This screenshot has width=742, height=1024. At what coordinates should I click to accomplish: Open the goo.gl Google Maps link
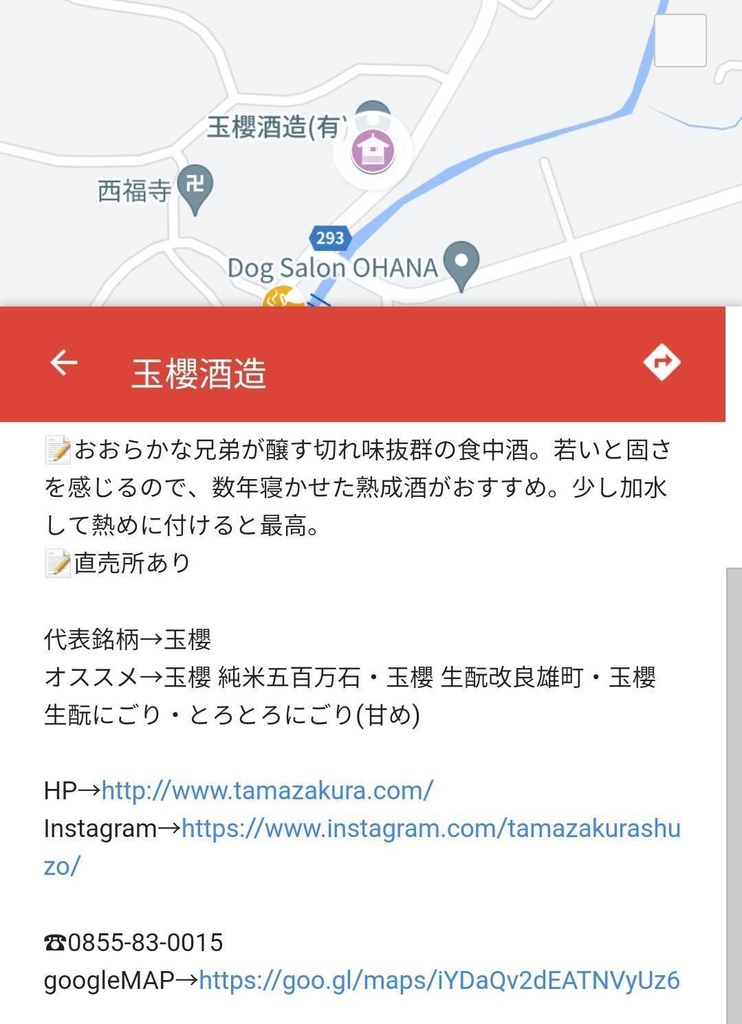pos(440,980)
